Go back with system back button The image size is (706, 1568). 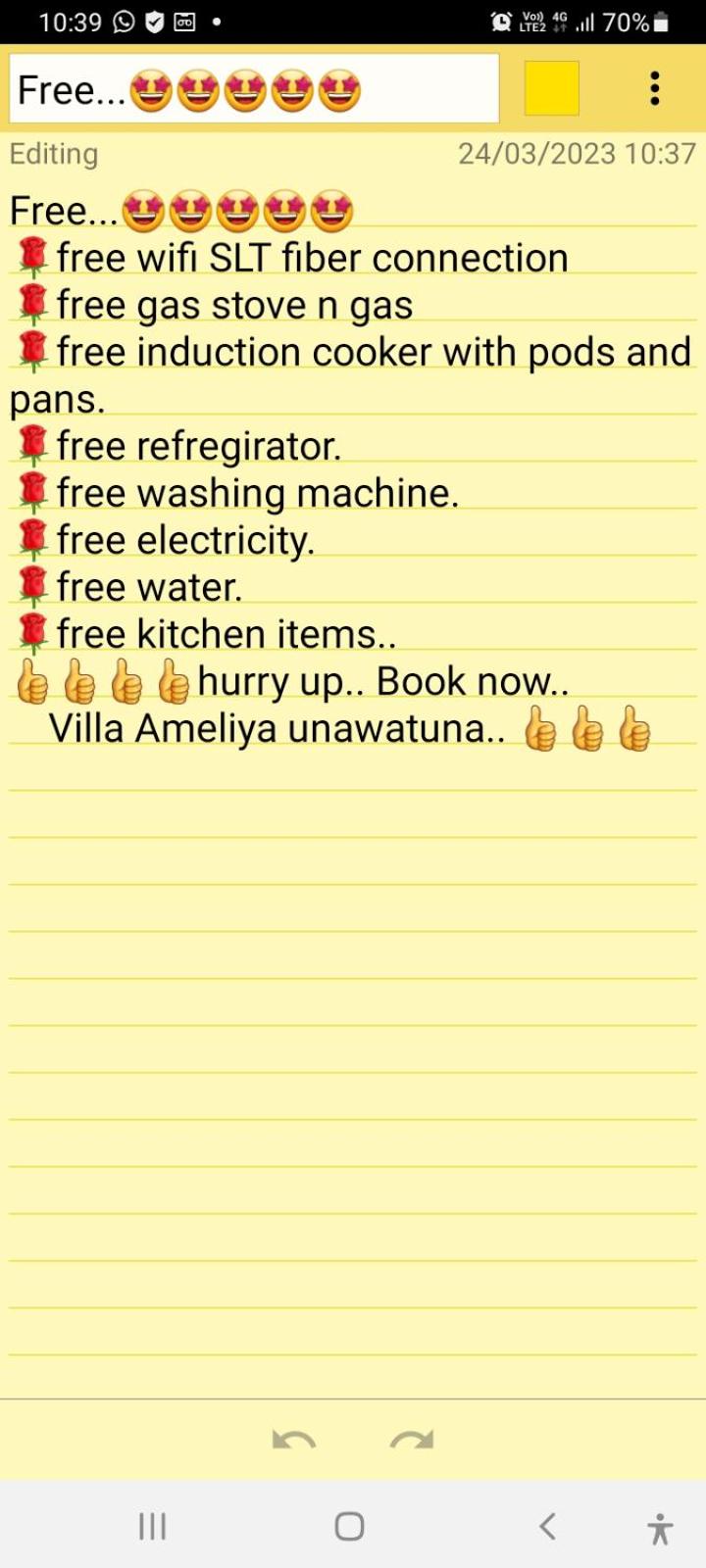click(x=547, y=1526)
